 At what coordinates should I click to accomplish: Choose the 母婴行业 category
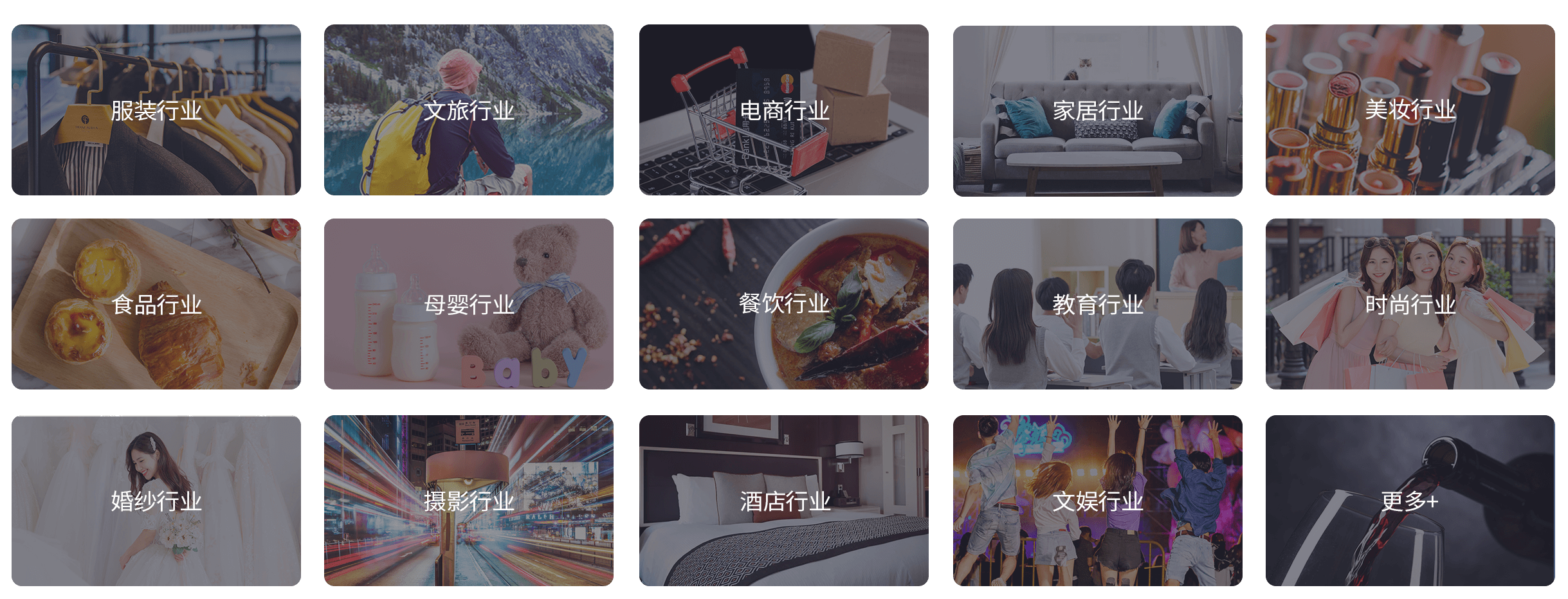click(x=468, y=304)
